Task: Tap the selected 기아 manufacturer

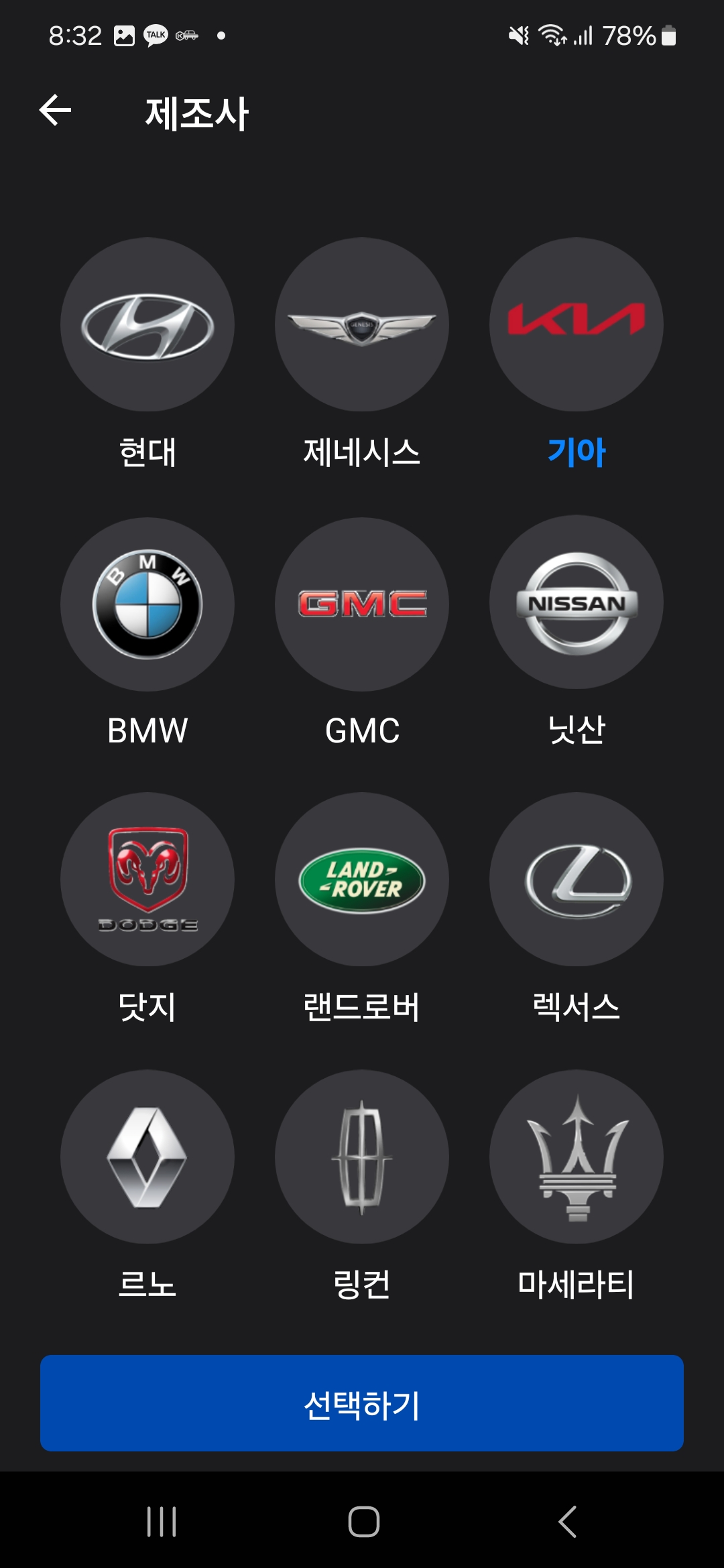Action: [x=577, y=325]
